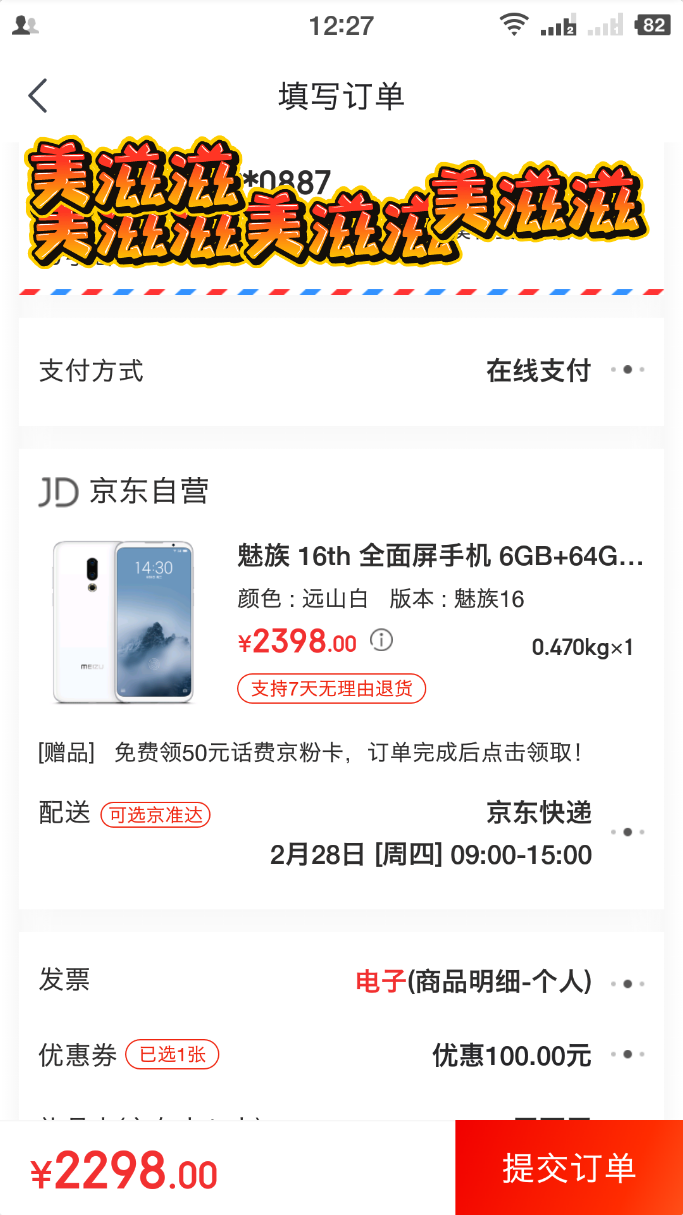
Task: Open the 优惠券 coupon selection row
Action: [x=340, y=1055]
